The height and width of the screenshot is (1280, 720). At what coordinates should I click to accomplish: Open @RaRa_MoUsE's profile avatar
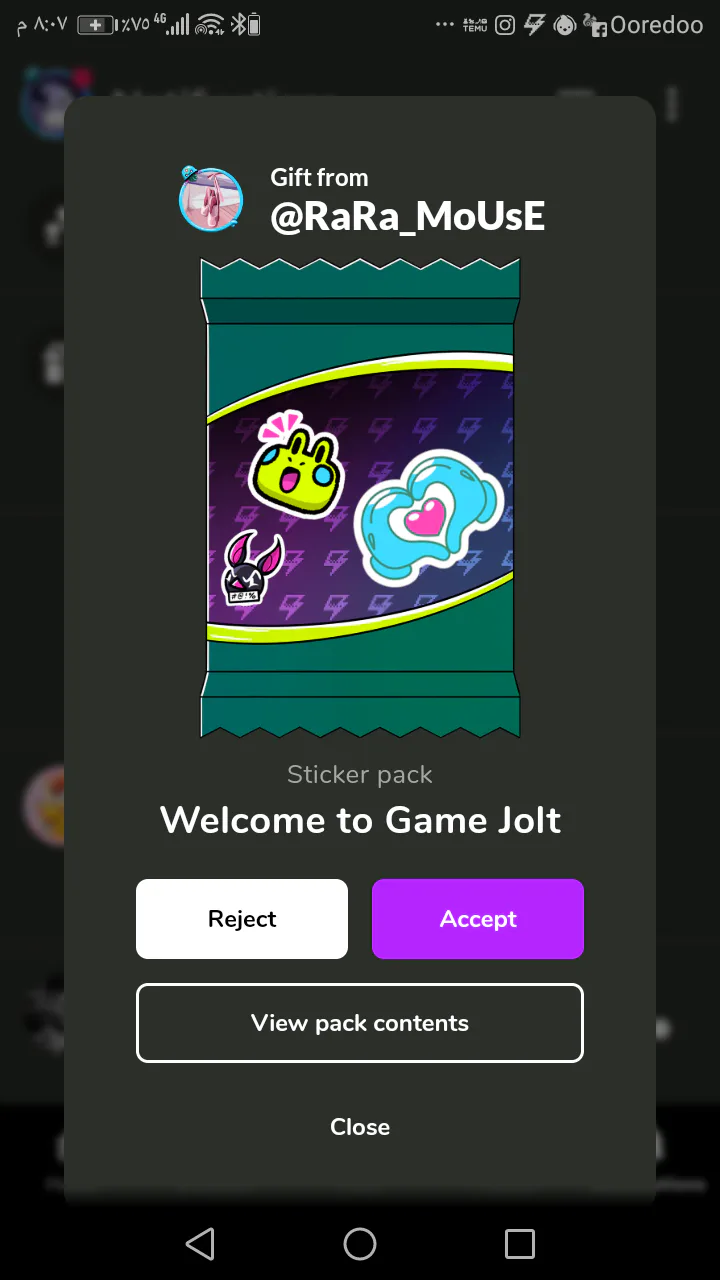211,199
